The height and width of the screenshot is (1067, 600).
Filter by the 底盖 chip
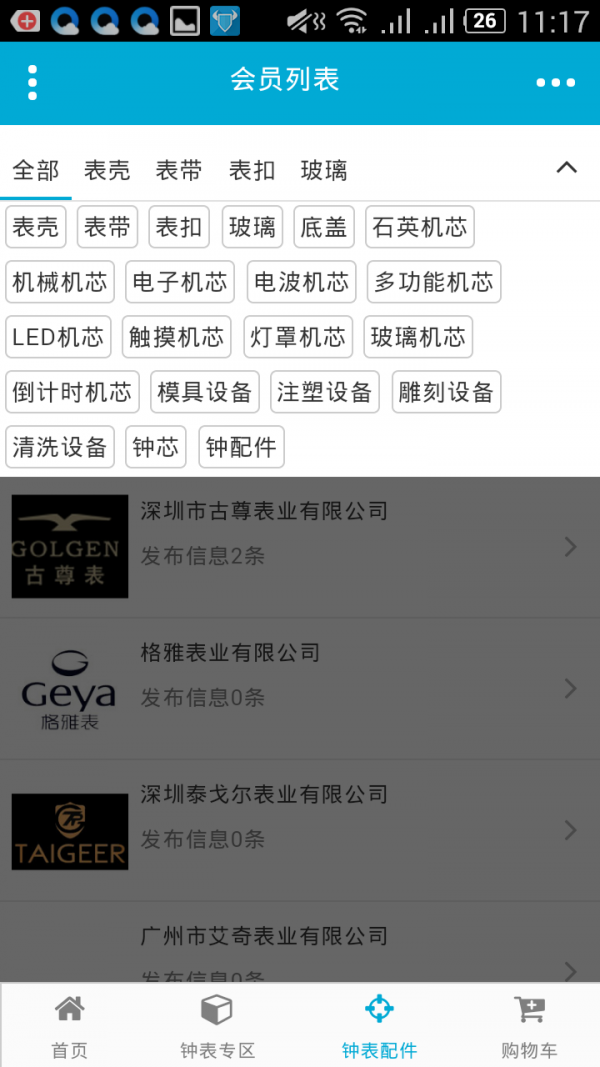pos(324,227)
